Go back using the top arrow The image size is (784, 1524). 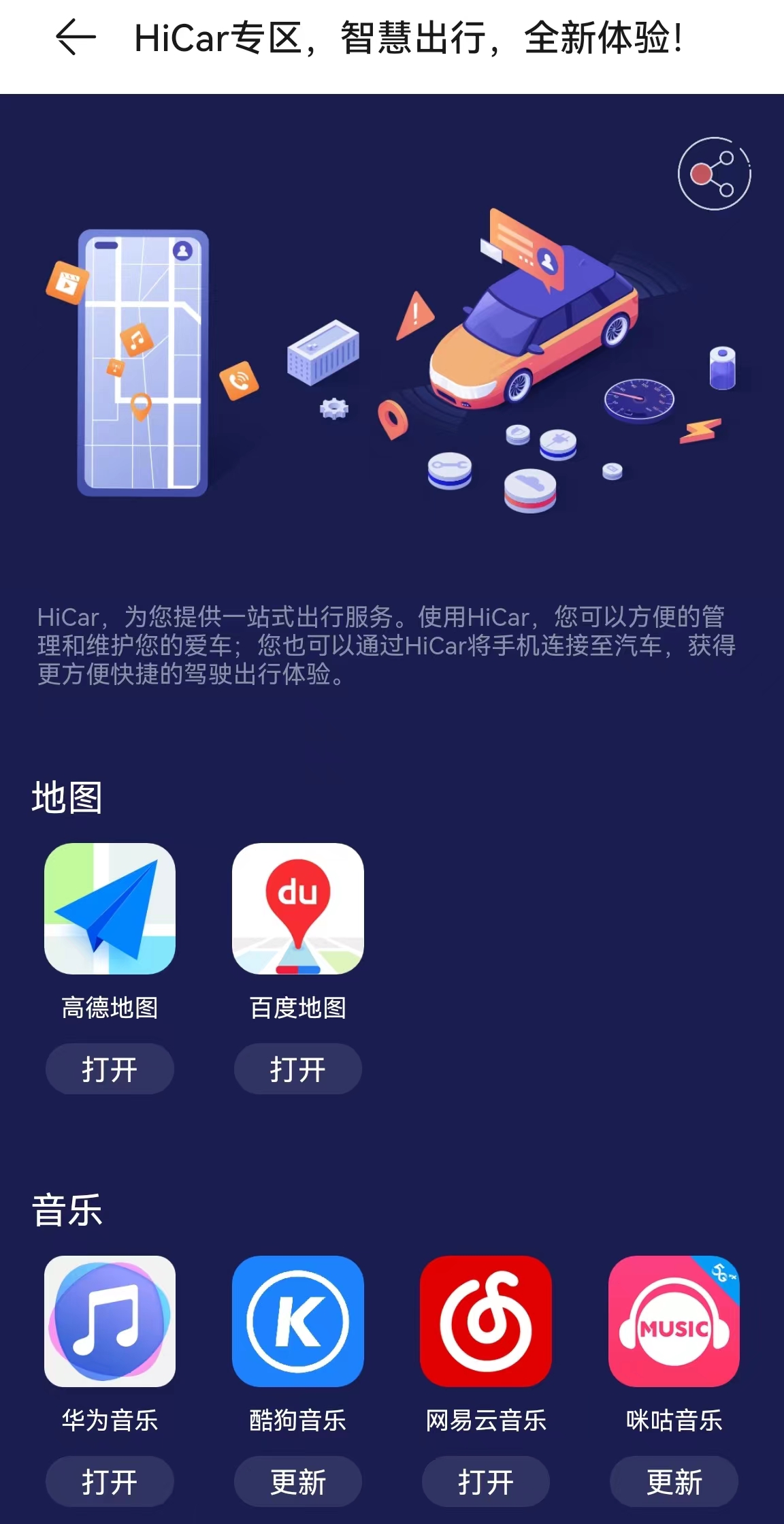pos(76,37)
